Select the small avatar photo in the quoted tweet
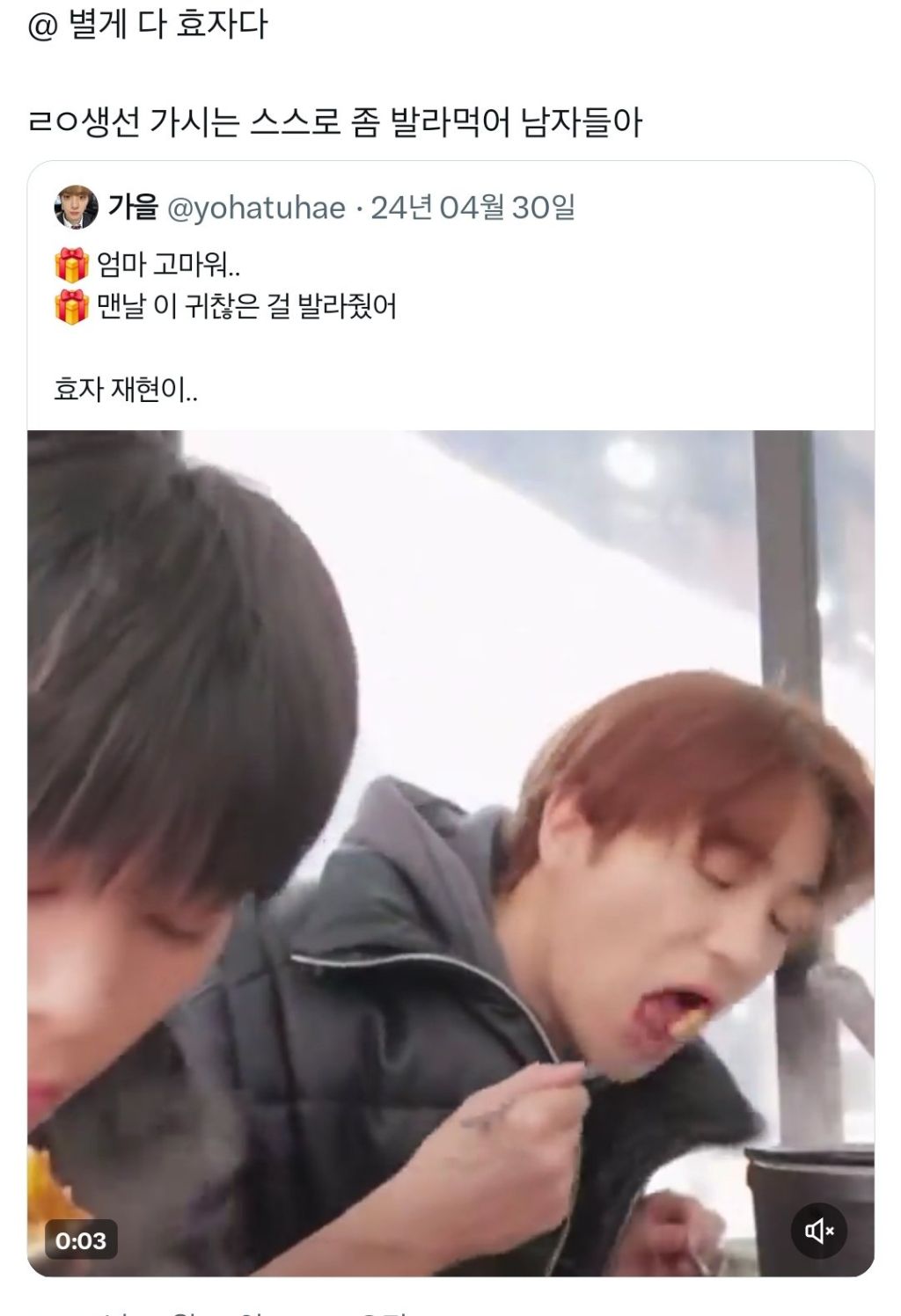Screen dimensions: 901x1316 click(x=74, y=207)
